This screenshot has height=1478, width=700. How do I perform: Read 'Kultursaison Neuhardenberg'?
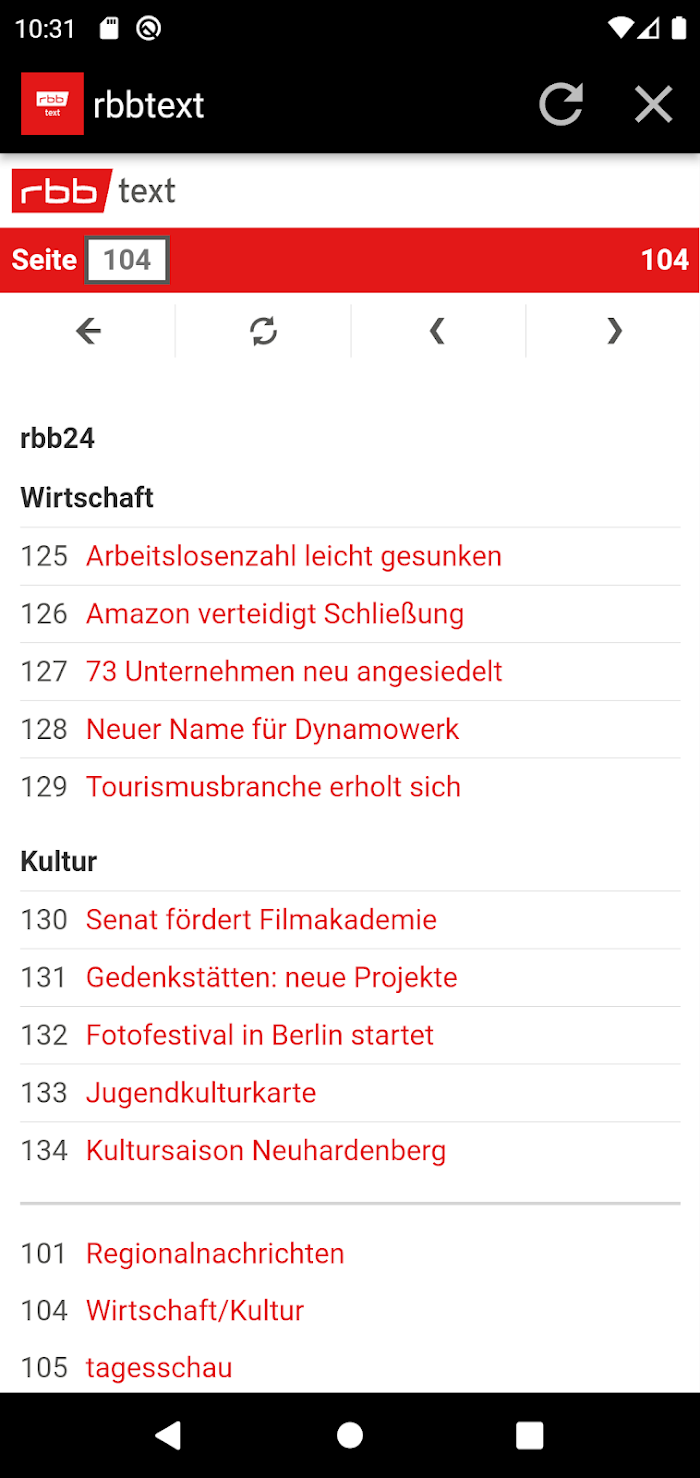pos(266,1151)
